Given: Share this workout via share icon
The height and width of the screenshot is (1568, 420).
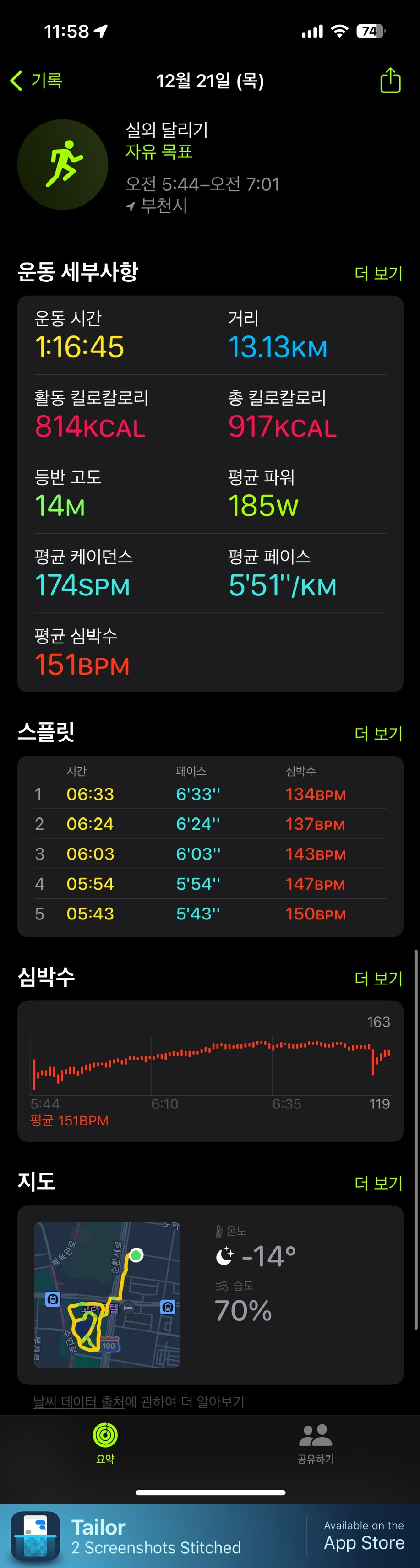Looking at the screenshot, I should (x=390, y=81).
